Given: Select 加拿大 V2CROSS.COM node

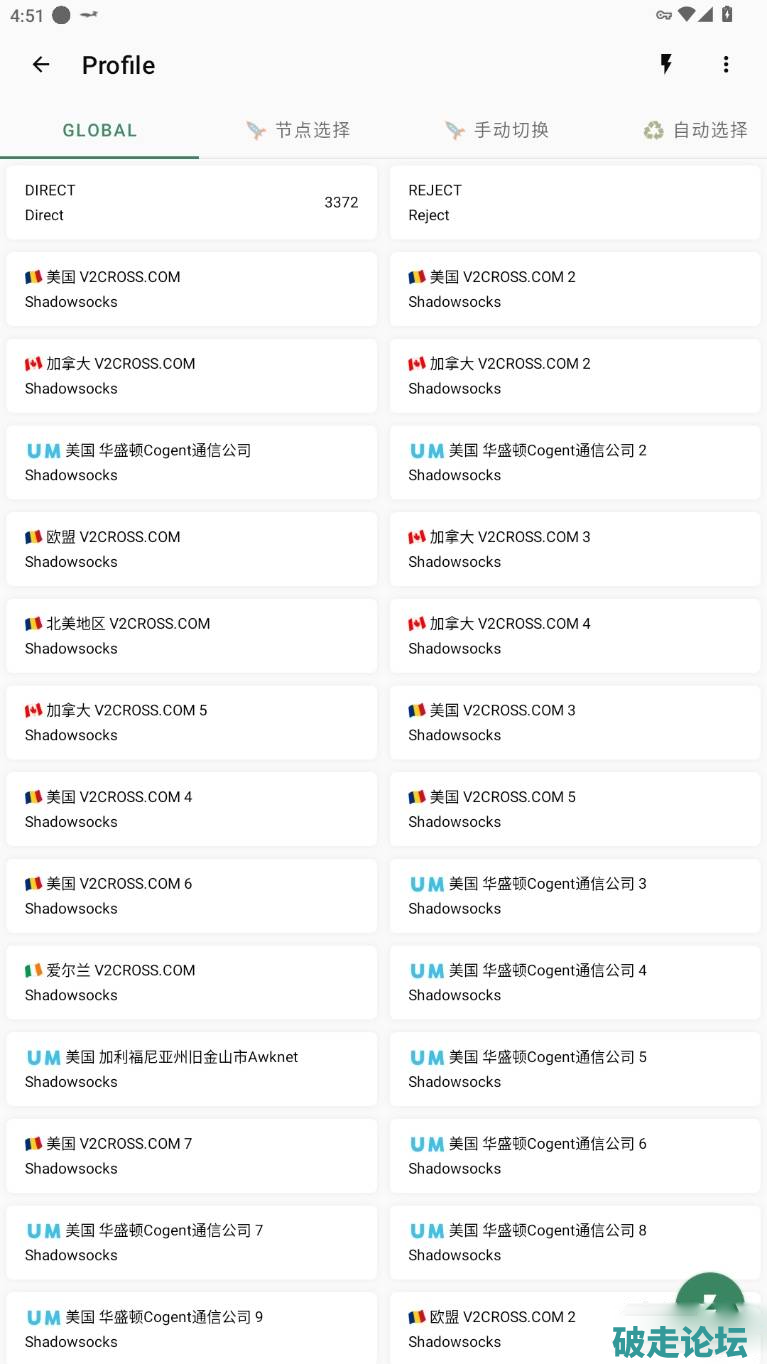Looking at the screenshot, I should coord(191,376).
